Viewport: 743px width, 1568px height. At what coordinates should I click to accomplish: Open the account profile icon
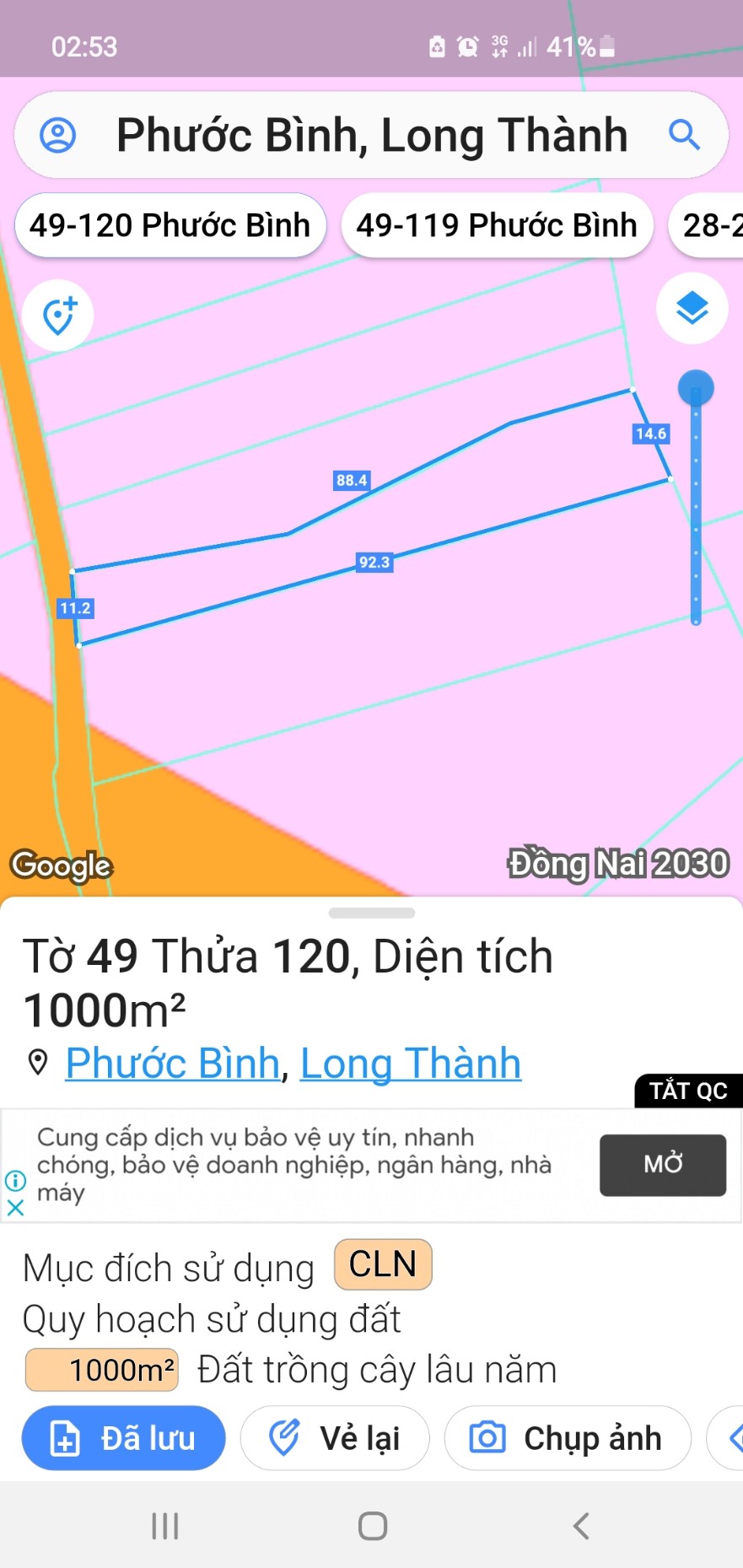point(58,135)
